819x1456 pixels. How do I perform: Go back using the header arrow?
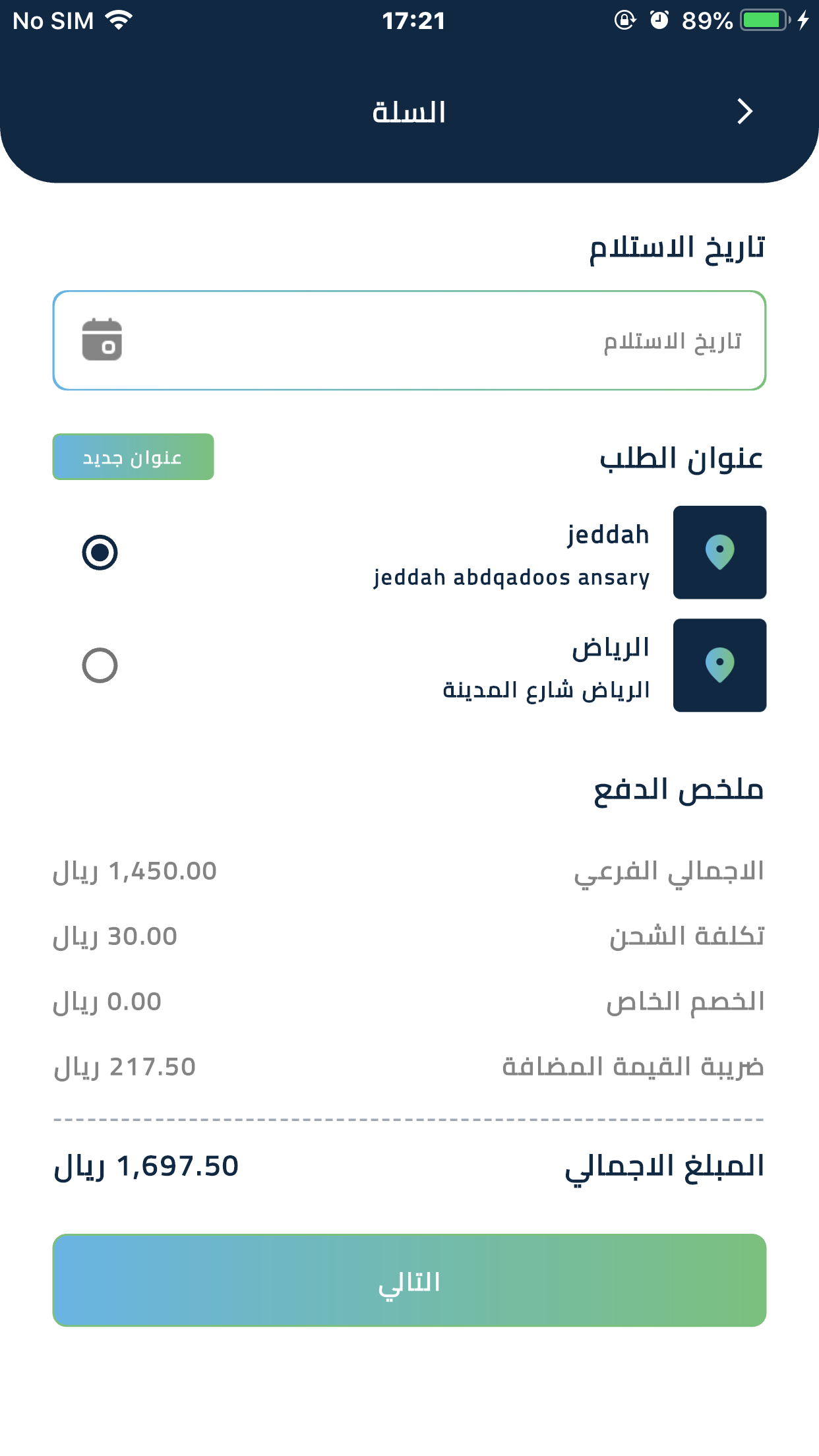click(x=744, y=111)
